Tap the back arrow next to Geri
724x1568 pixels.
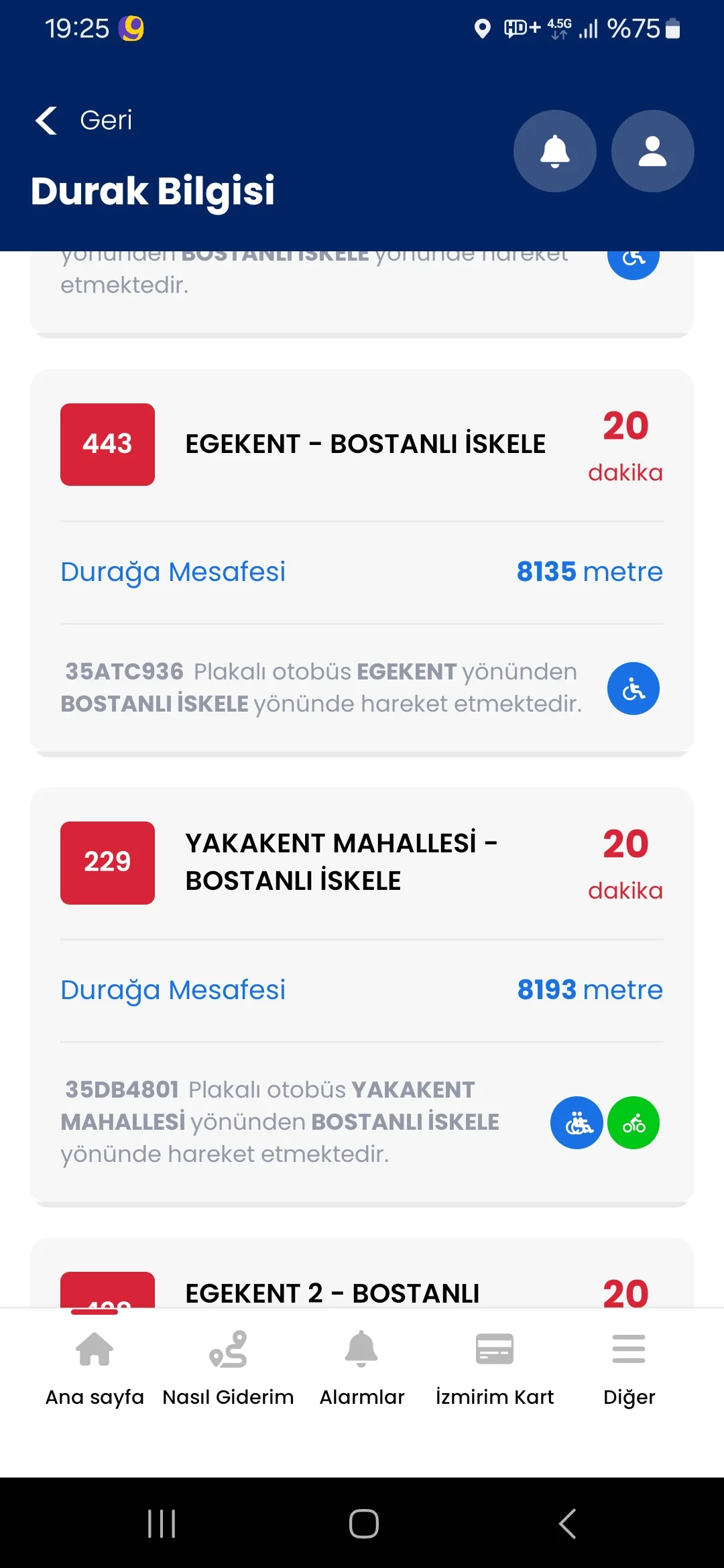point(44,120)
